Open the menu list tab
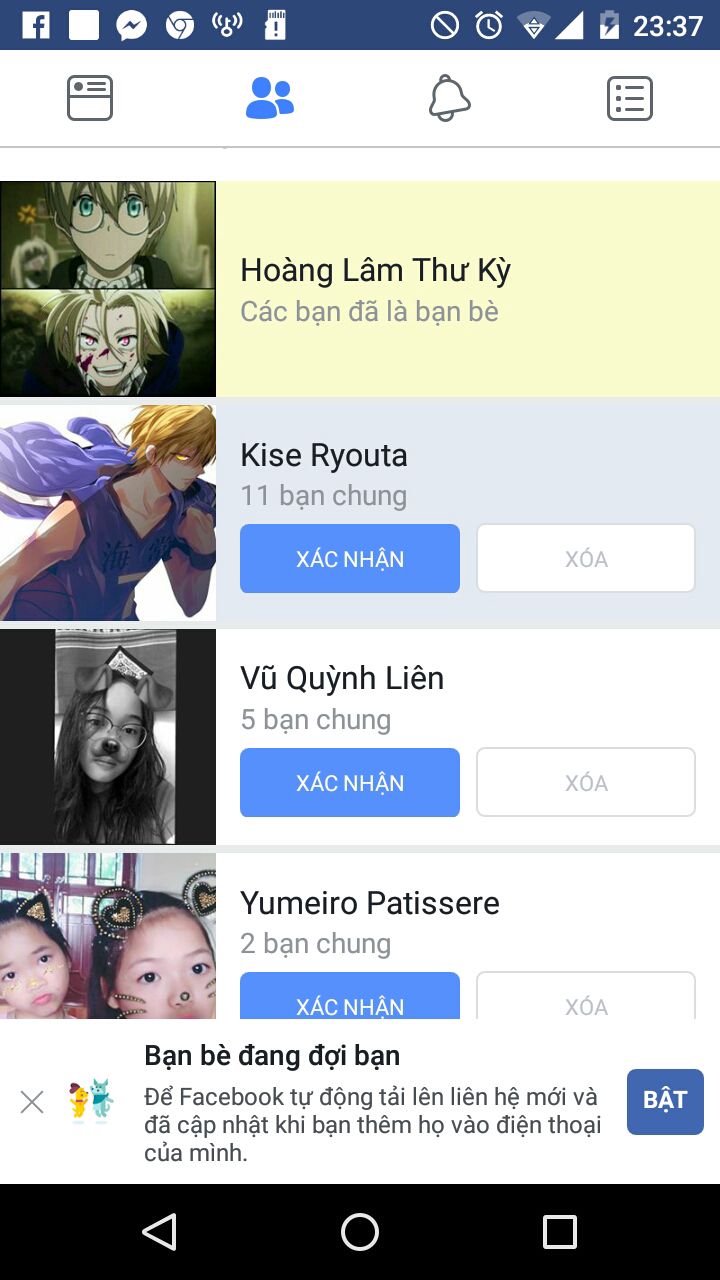The image size is (720, 1280). [x=630, y=99]
